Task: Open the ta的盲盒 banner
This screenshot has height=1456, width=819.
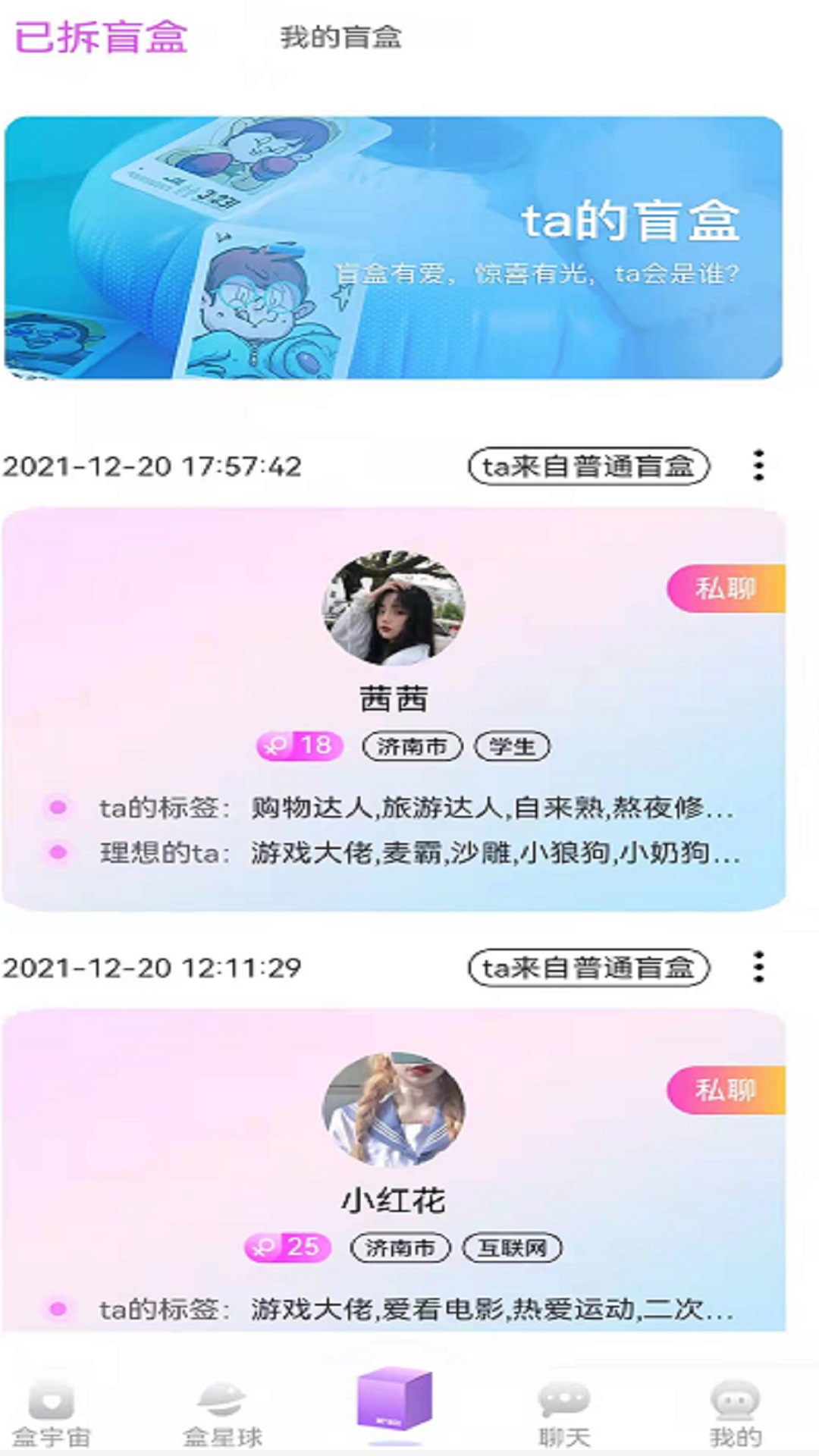Action: (393, 247)
